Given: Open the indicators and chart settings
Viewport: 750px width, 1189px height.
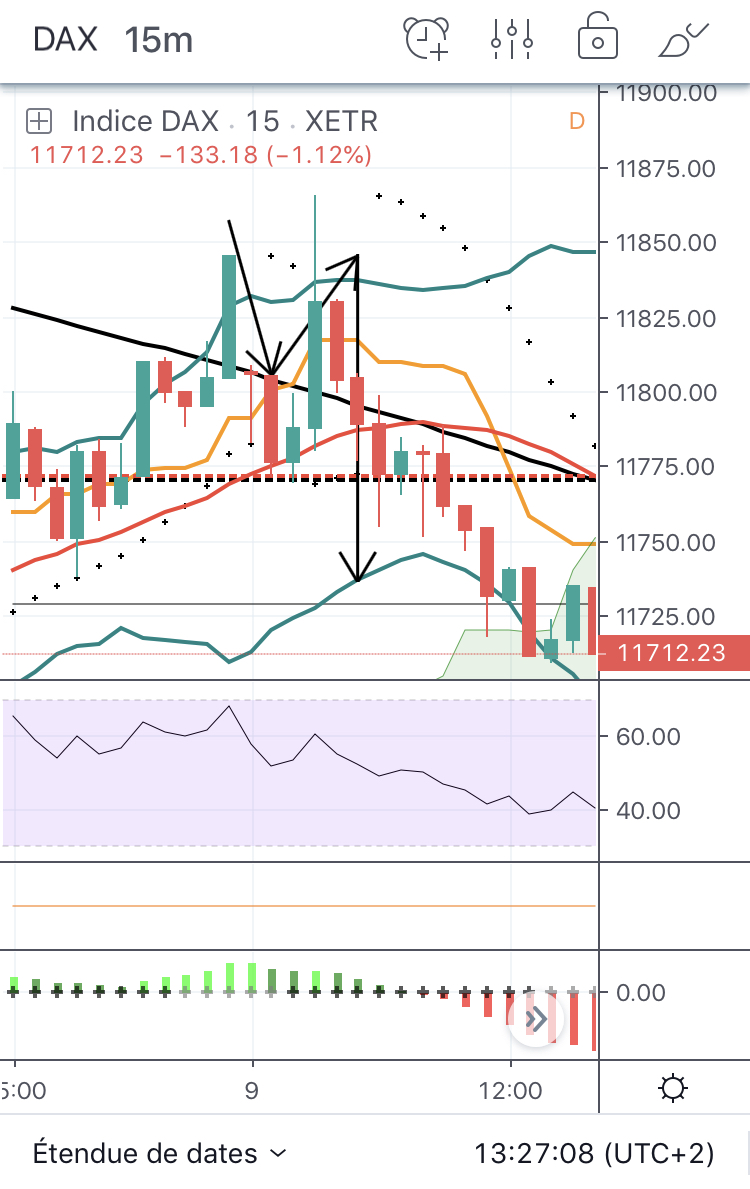Looking at the screenshot, I should click(512, 39).
